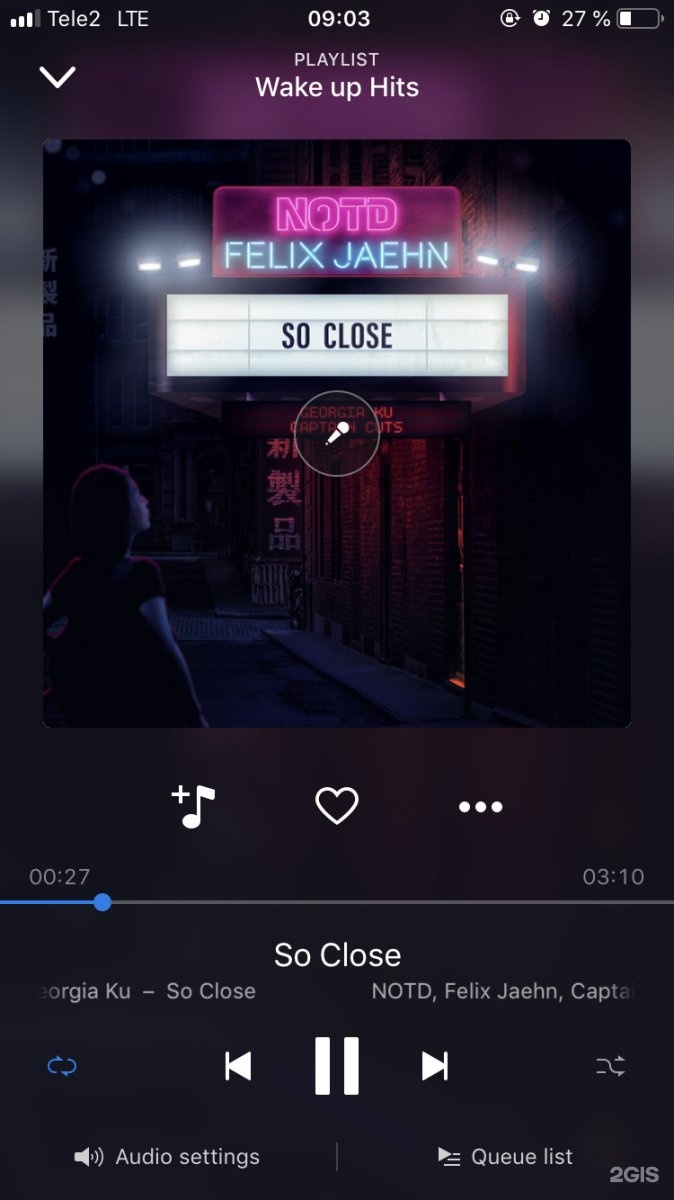Enable shuffle playback
Screen dimensions: 674x1200
tap(610, 1066)
